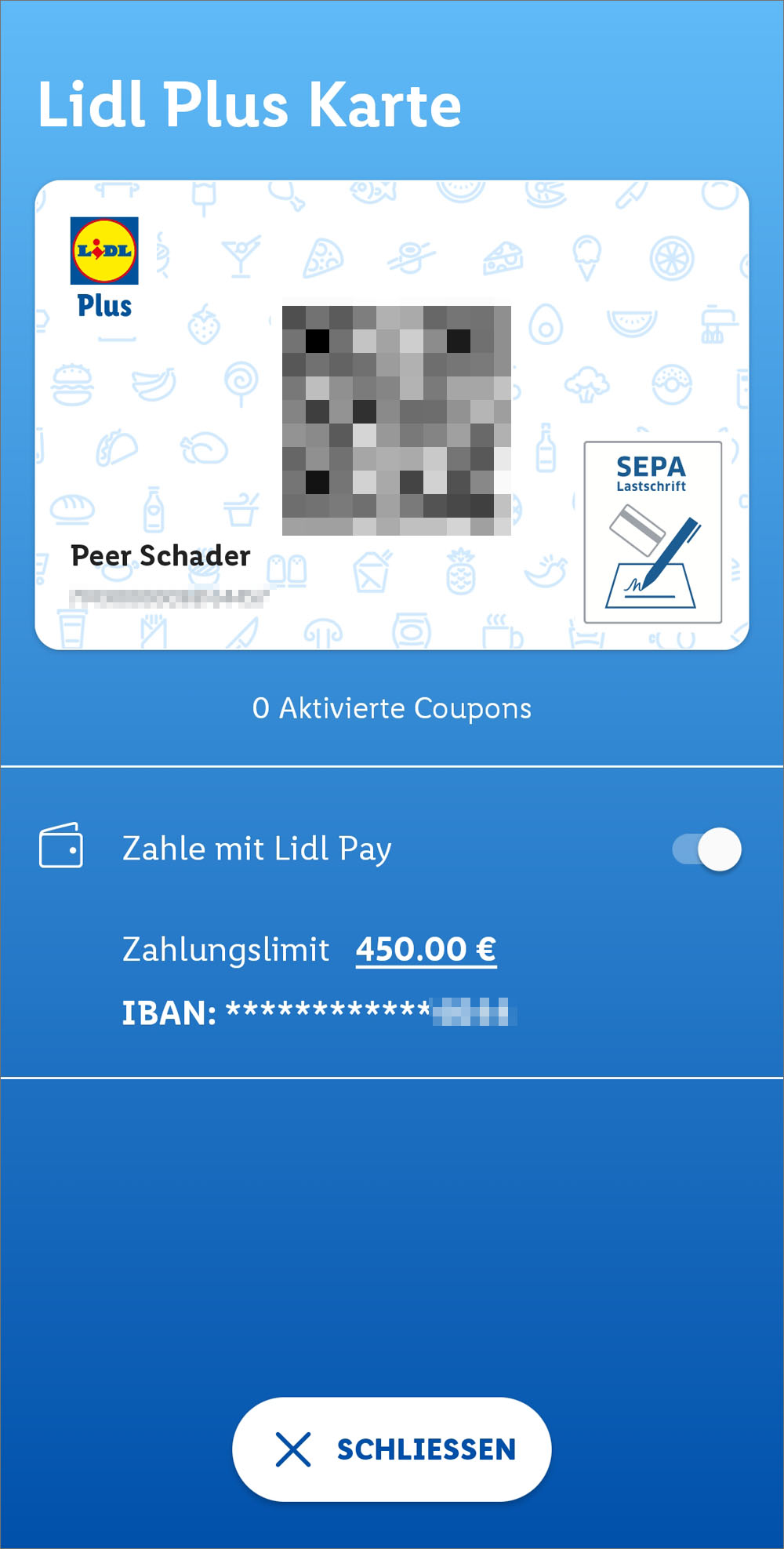Tap the cardholder name Peer Schader
784x1549 pixels.
[160, 555]
